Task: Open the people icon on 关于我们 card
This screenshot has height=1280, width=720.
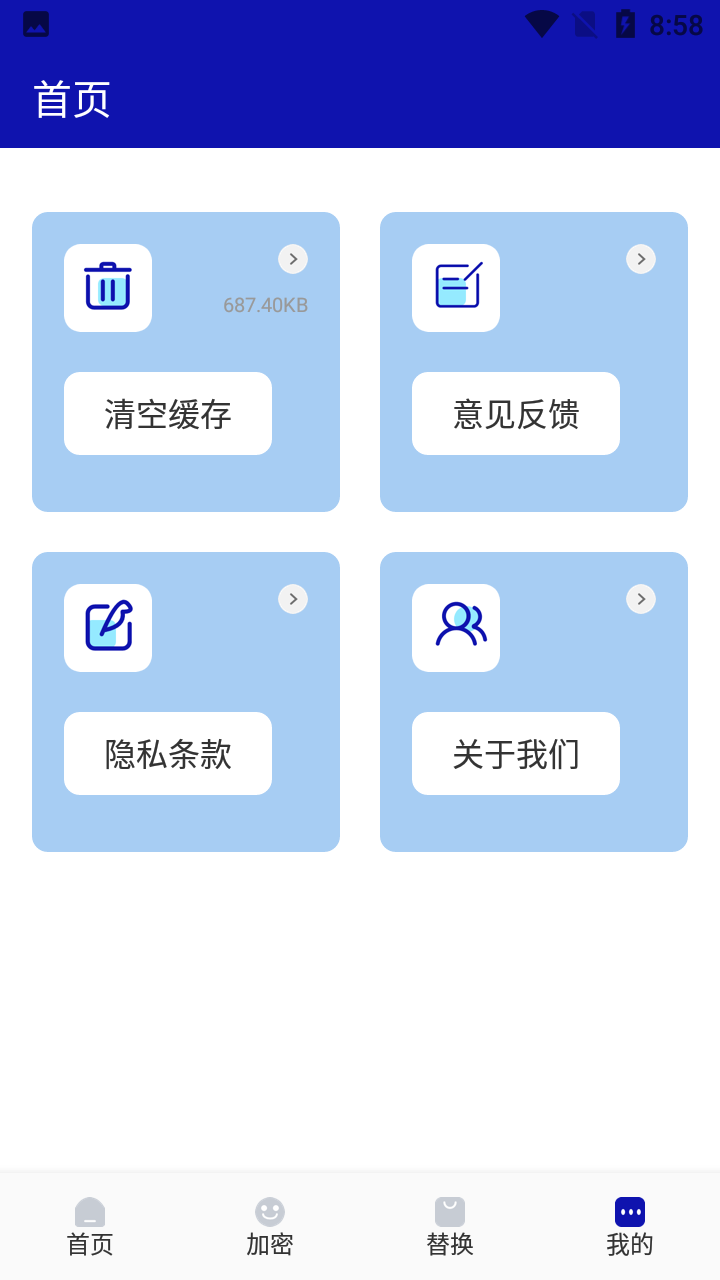Action: pyautogui.click(x=455, y=627)
